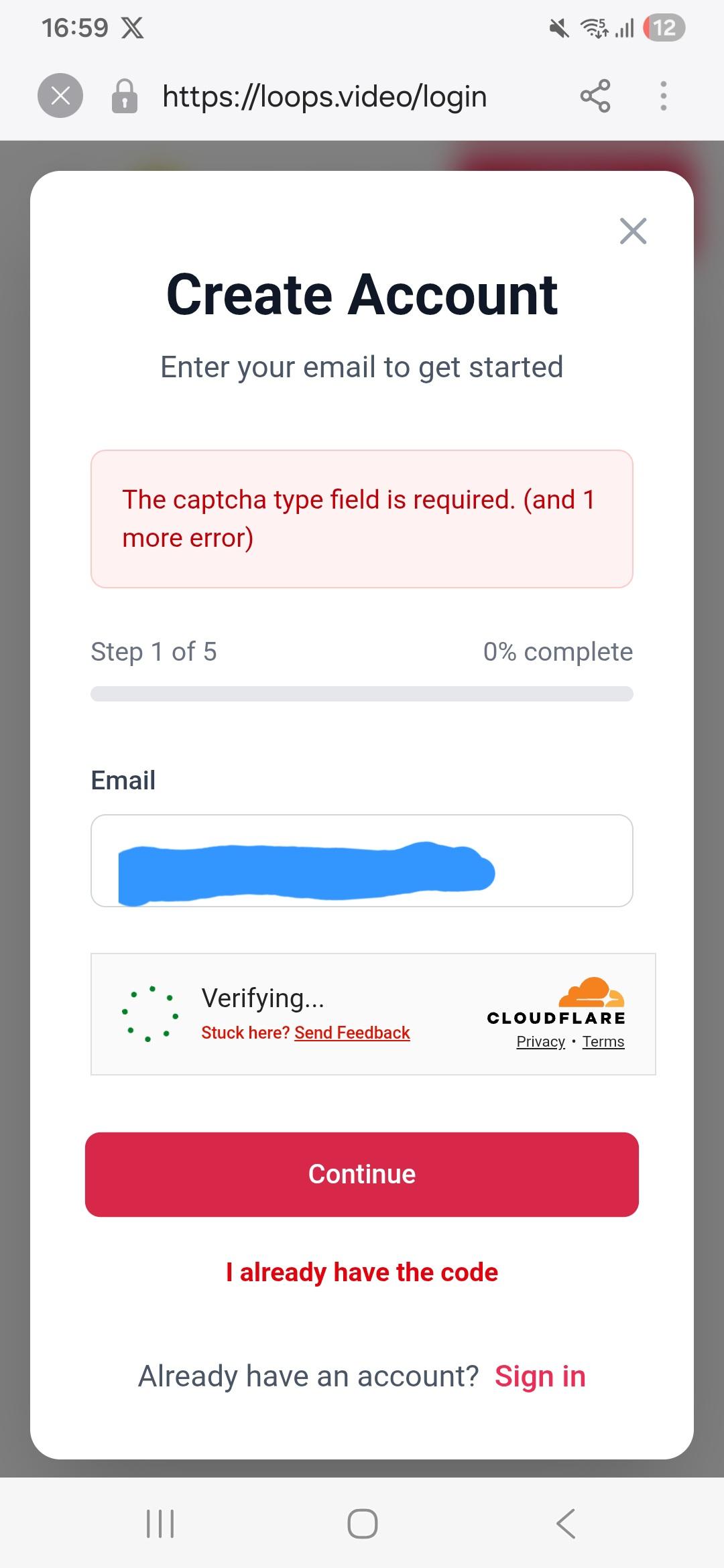Screen dimensions: 724x1568
Task: Send feedback on stuck Cloudflare verification
Action: tap(352, 1033)
